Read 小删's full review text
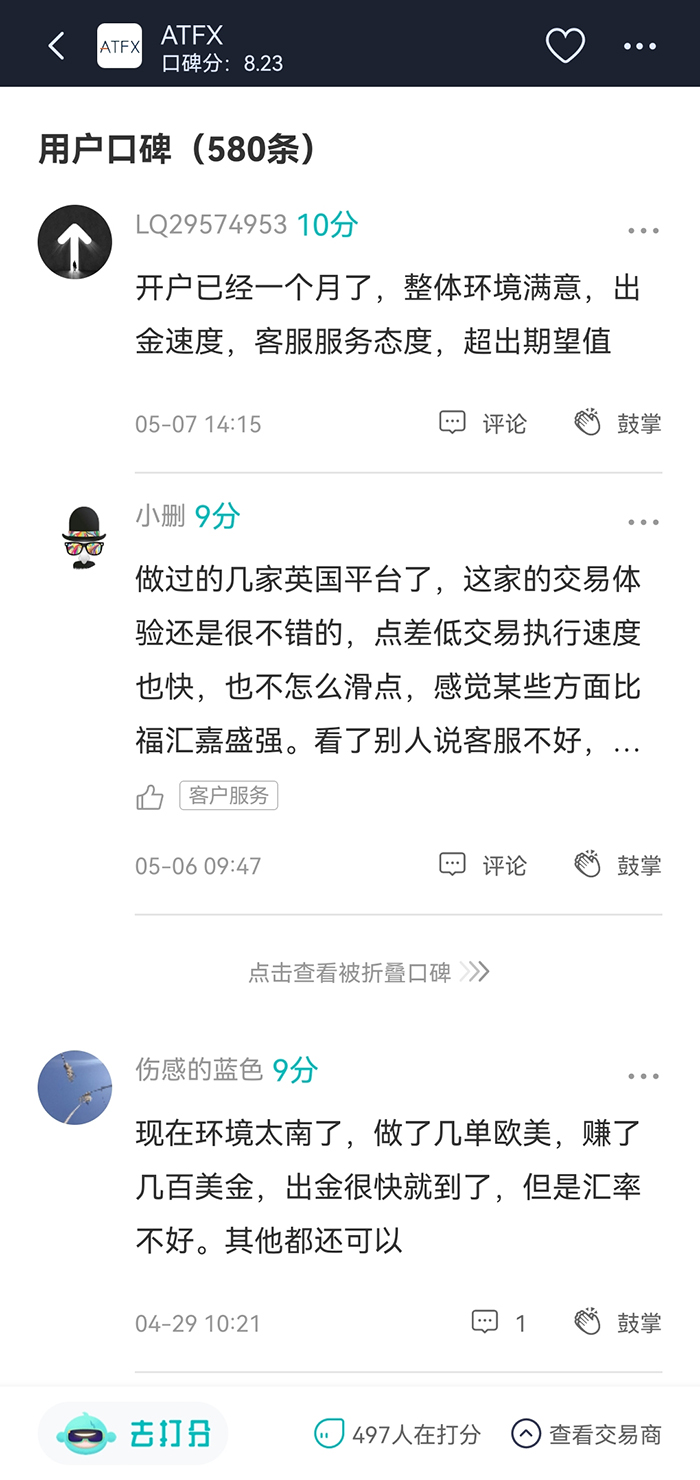The width and height of the screenshot is (700, 1480). pyautogui.click(x=388, y=660)
